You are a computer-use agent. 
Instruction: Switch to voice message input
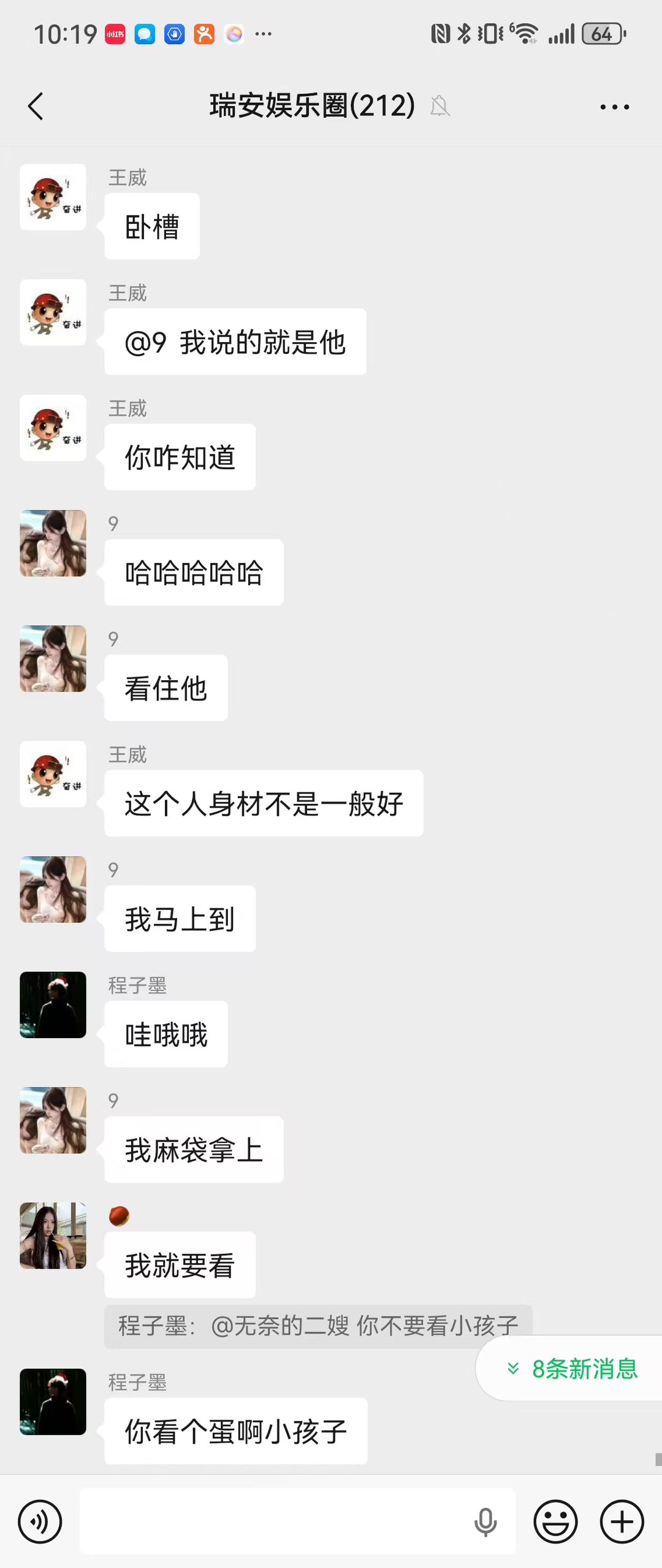[40, 1521]
